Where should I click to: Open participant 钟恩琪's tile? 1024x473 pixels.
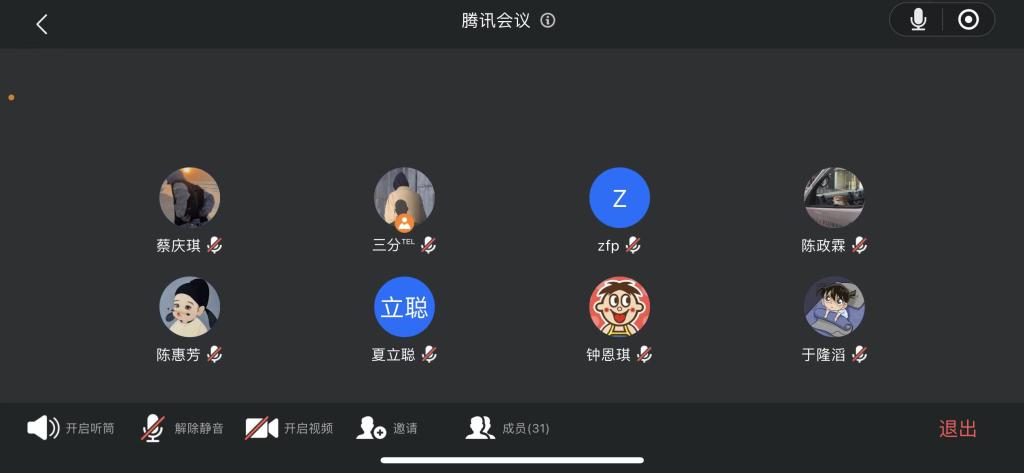point(619,306)
